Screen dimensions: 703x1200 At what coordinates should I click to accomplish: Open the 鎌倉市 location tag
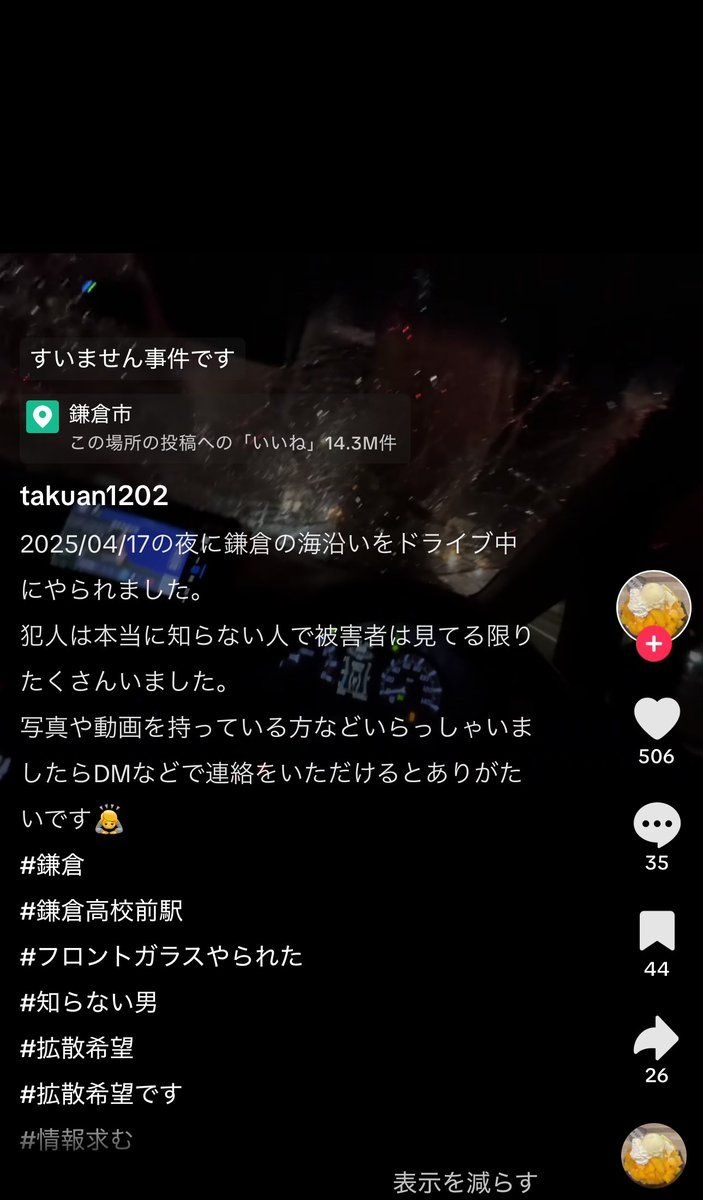[x=215, y=428]
